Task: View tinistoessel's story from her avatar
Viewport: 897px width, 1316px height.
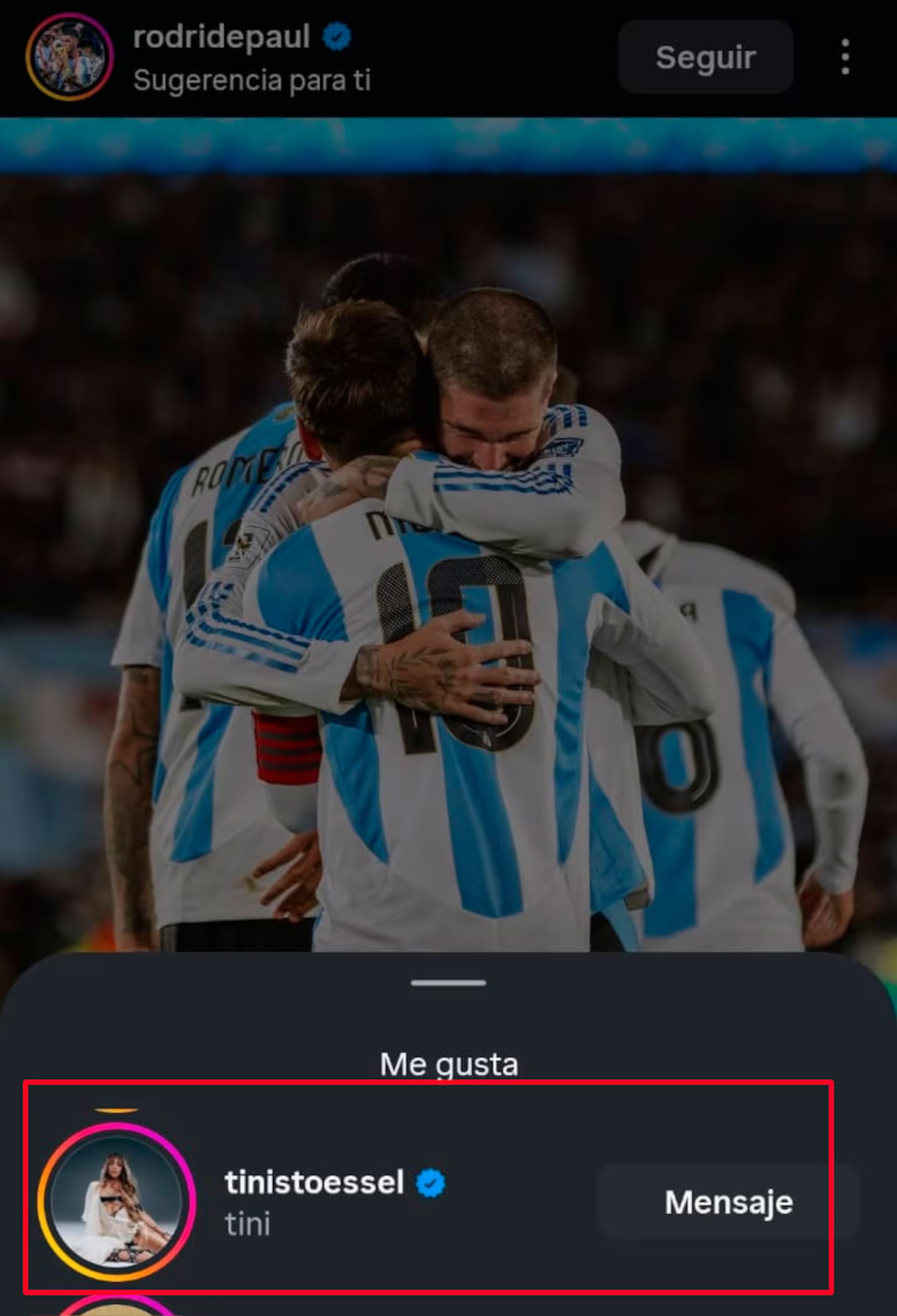Action: [117, 1202]
